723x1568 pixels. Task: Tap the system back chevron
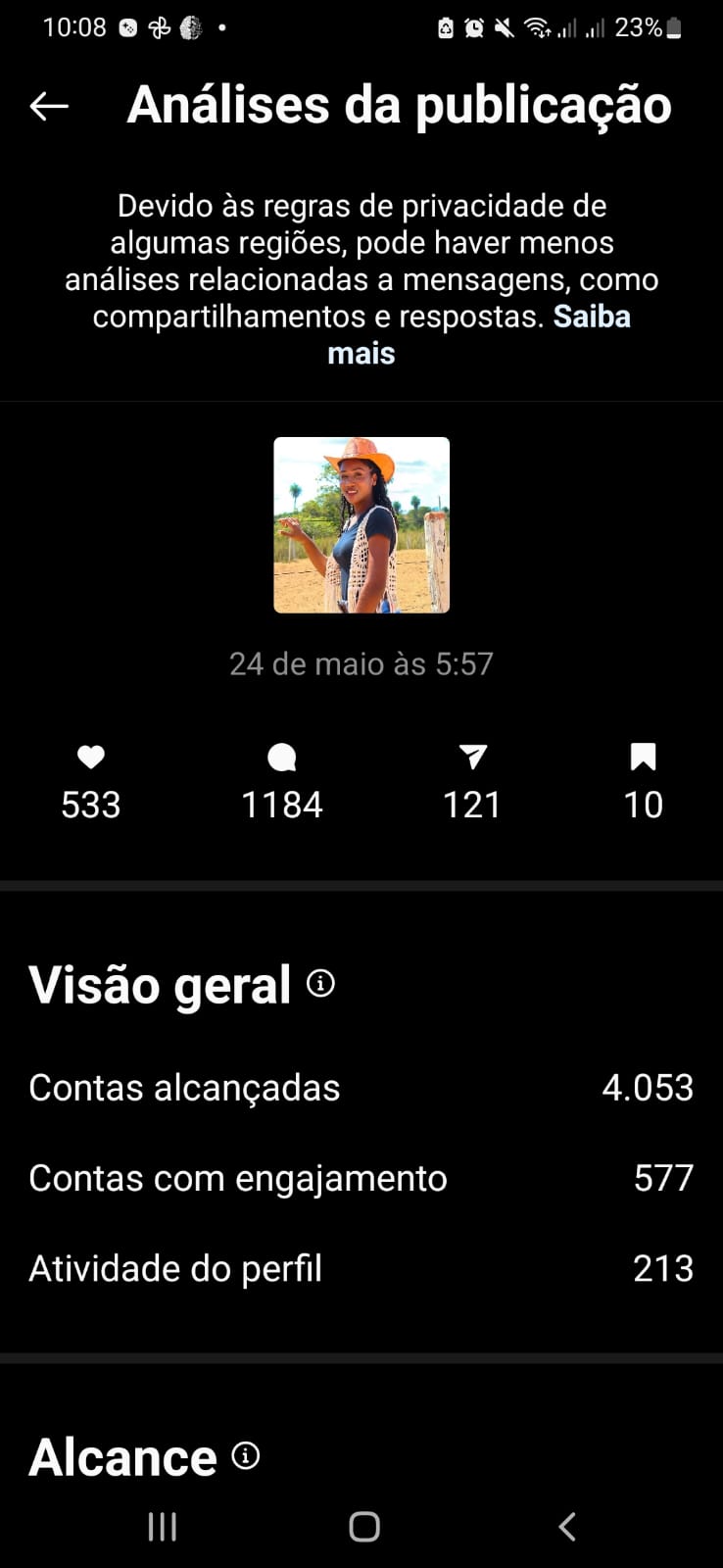[566, 1526]
